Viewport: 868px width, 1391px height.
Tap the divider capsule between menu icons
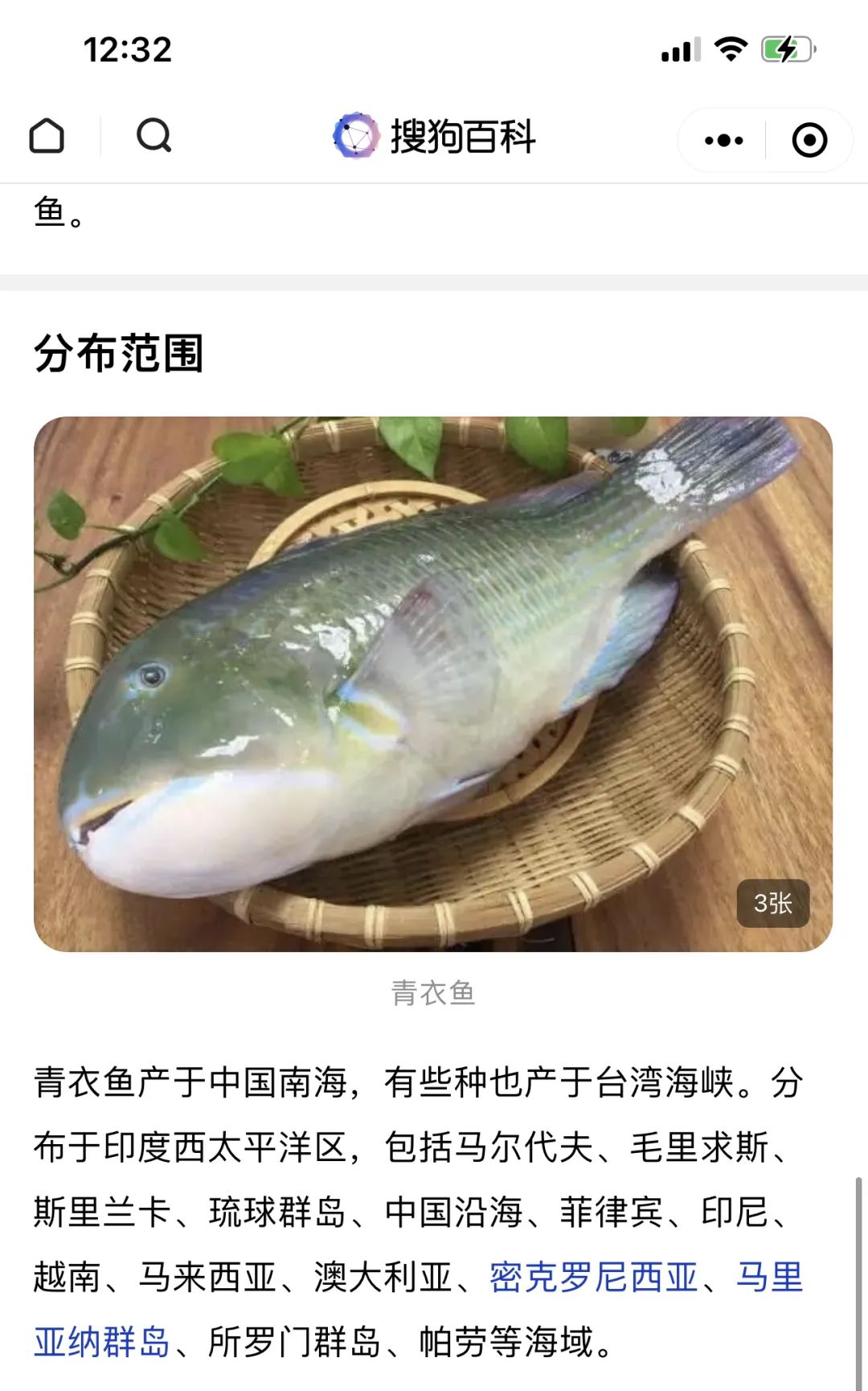tap(768, 138)
